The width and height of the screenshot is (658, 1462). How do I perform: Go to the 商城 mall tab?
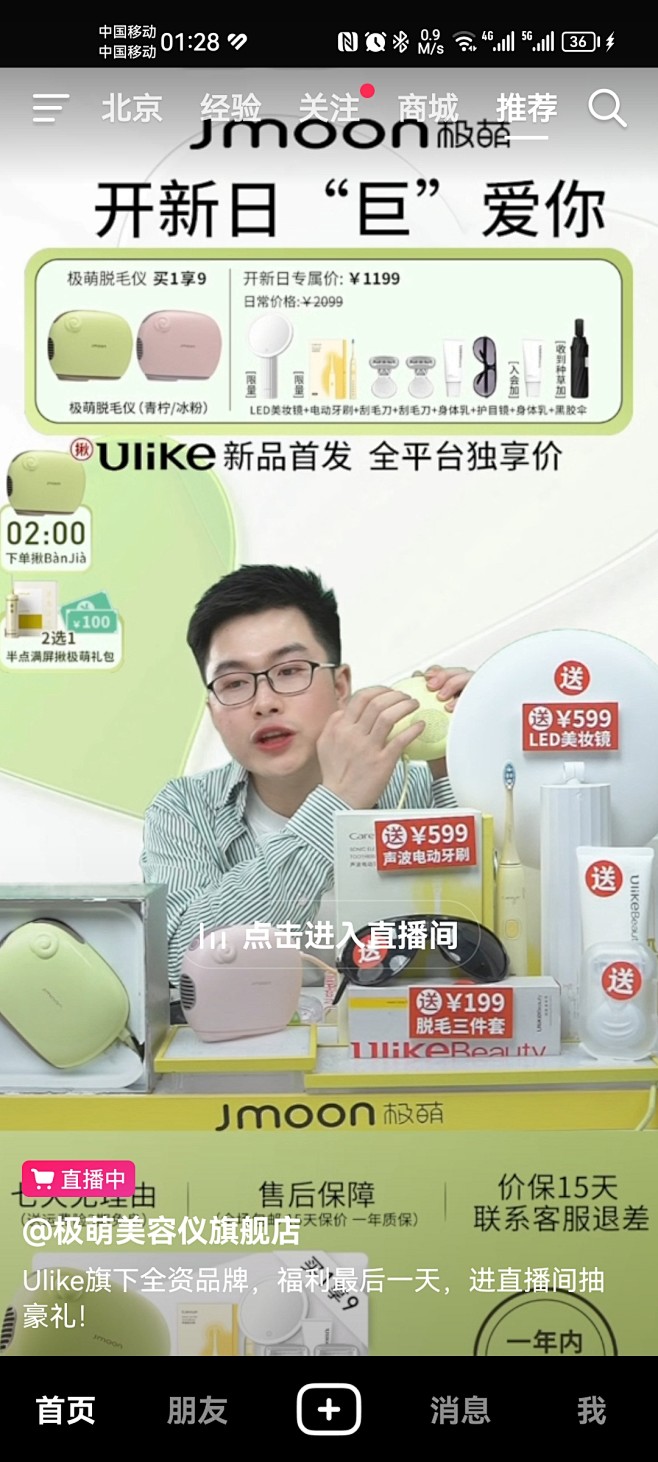(428, 108)
